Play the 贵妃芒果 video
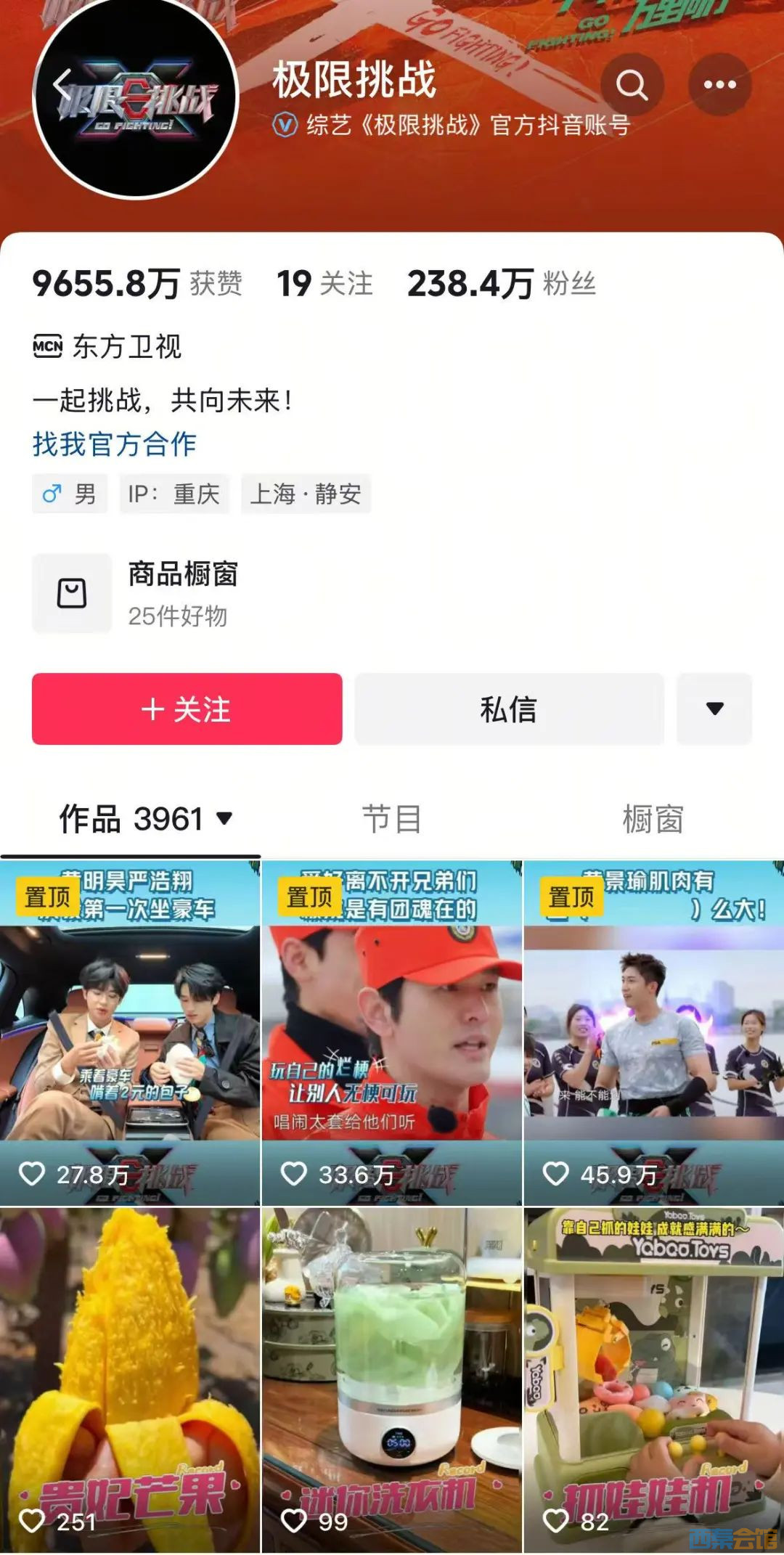This screenshot has width=784, height=1555. click(130, 1379)
